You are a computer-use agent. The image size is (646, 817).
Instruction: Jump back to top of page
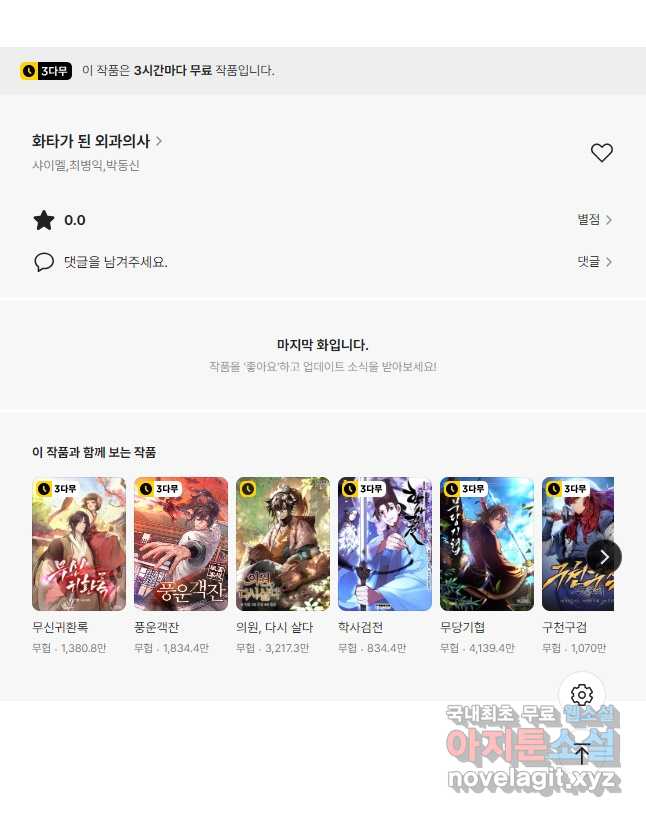582,754
